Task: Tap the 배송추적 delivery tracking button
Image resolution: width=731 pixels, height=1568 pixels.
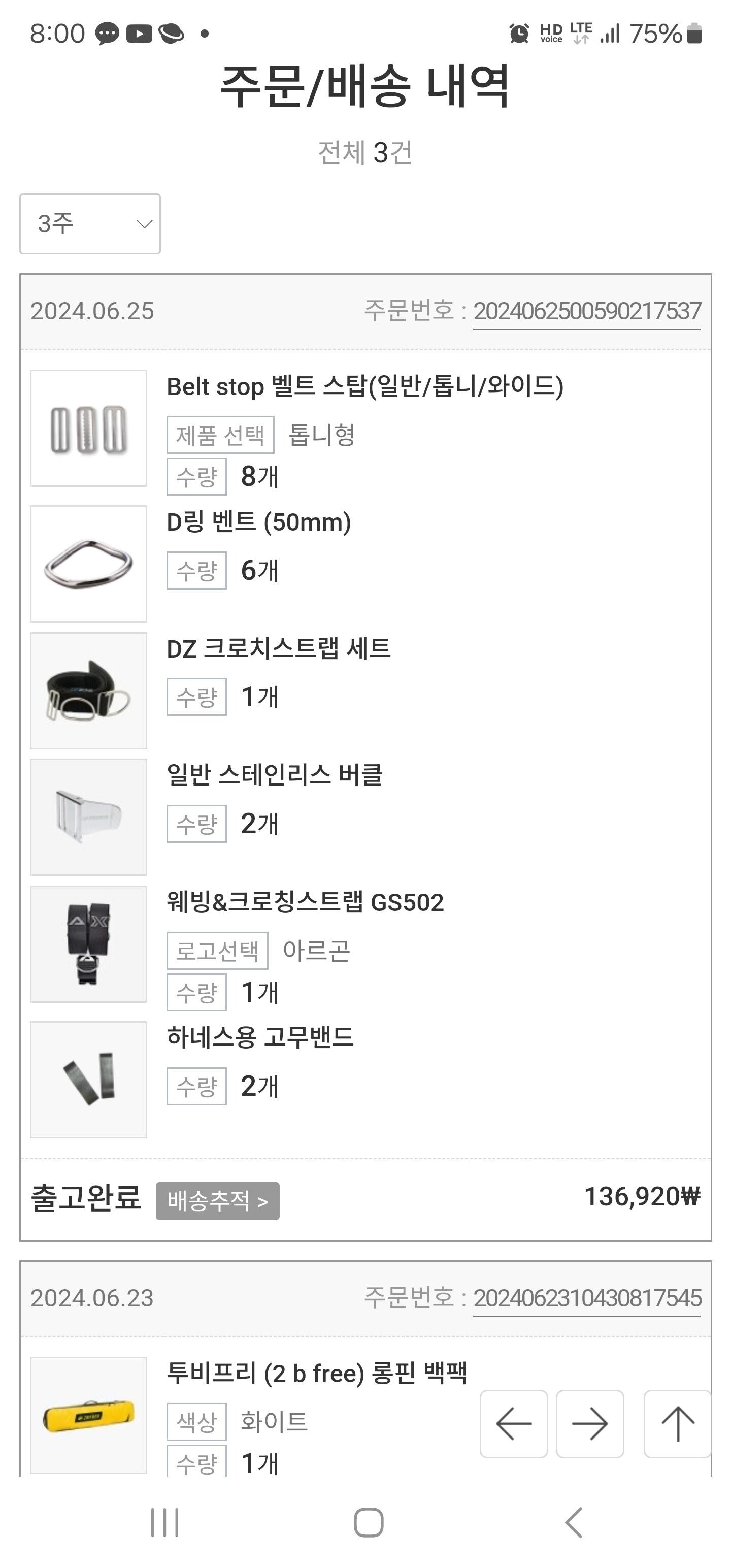Action: (x=217, y=1201)
